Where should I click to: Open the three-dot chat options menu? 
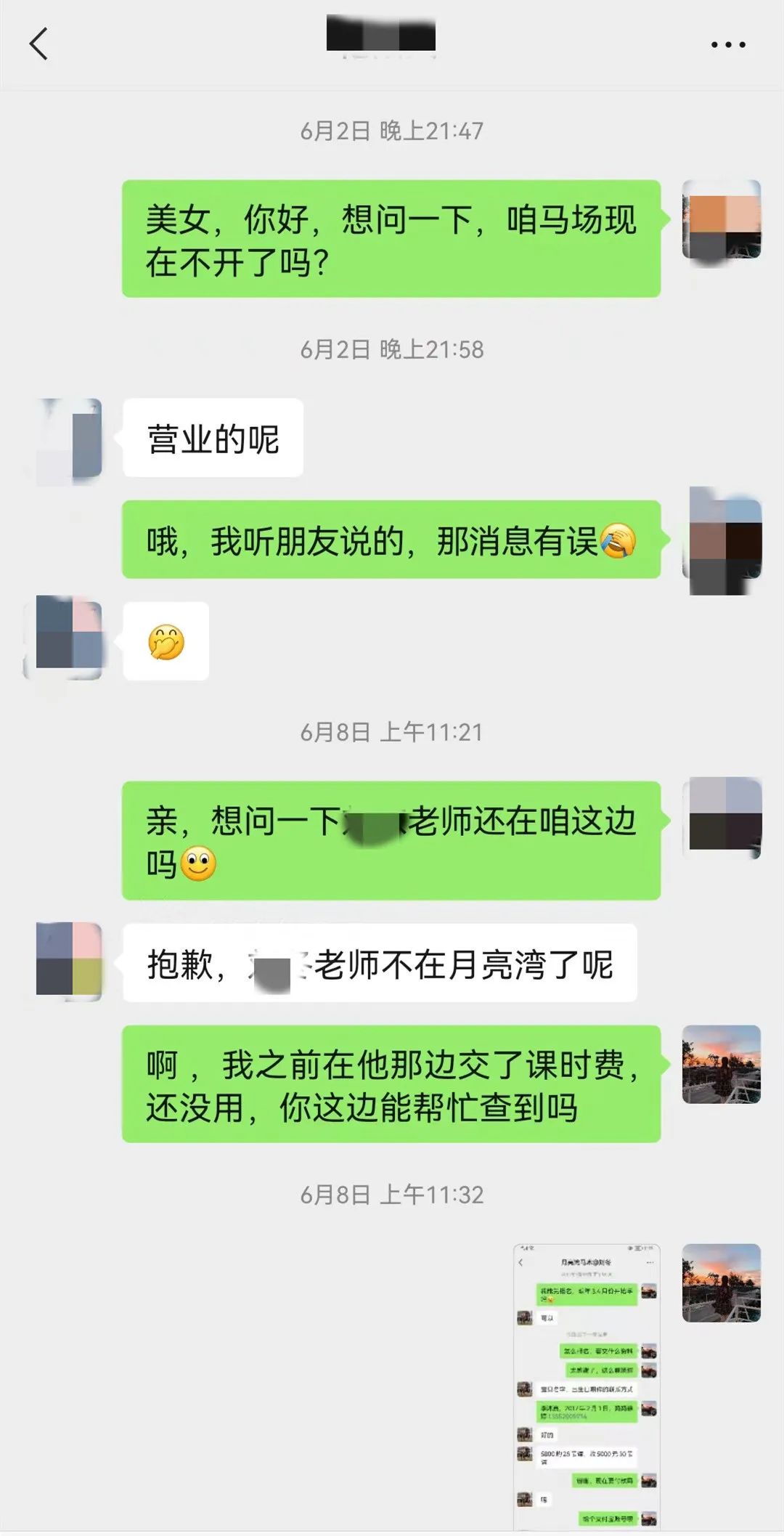click(727, 45)
